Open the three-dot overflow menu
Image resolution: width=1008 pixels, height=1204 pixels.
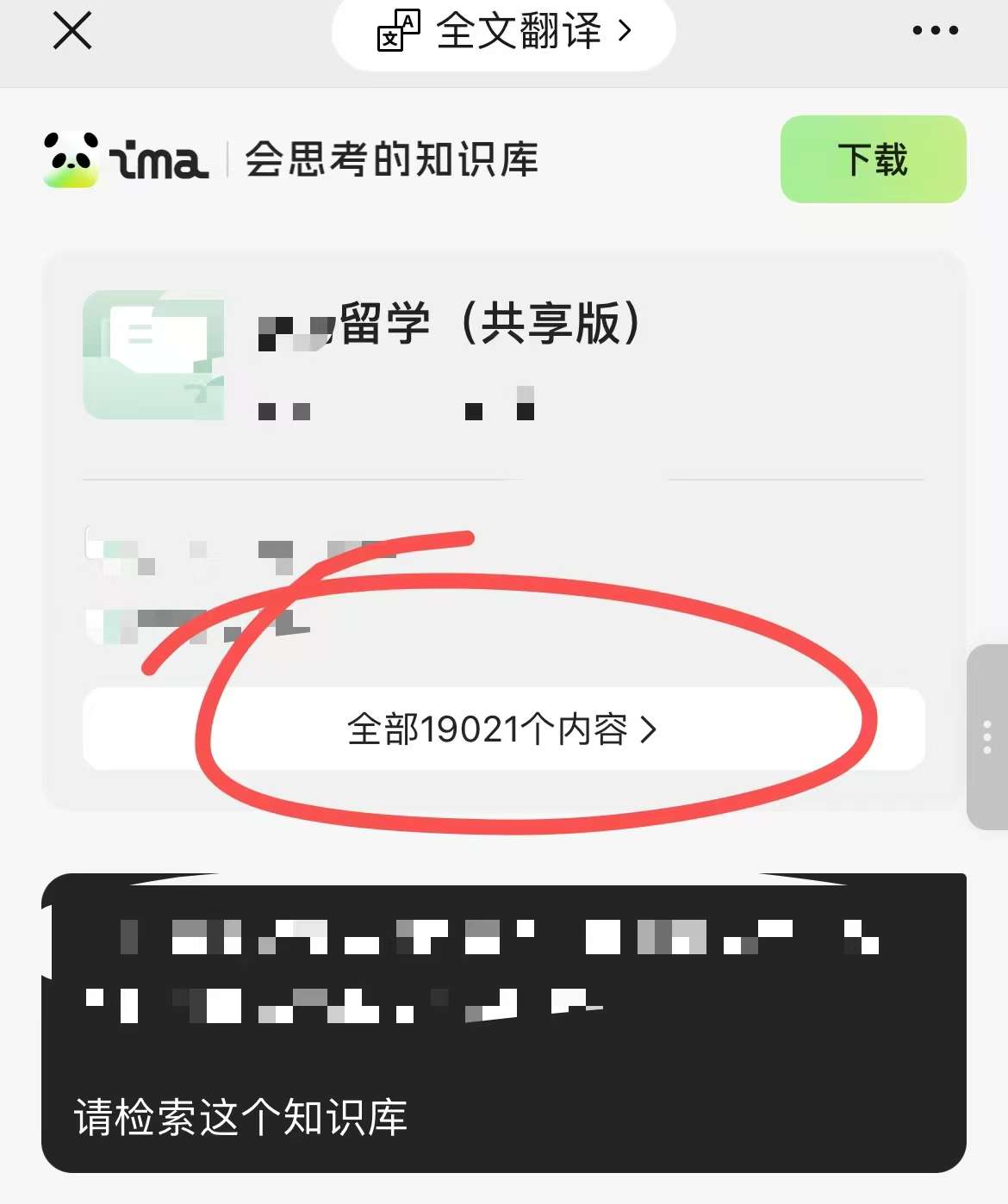coord(935,31)
